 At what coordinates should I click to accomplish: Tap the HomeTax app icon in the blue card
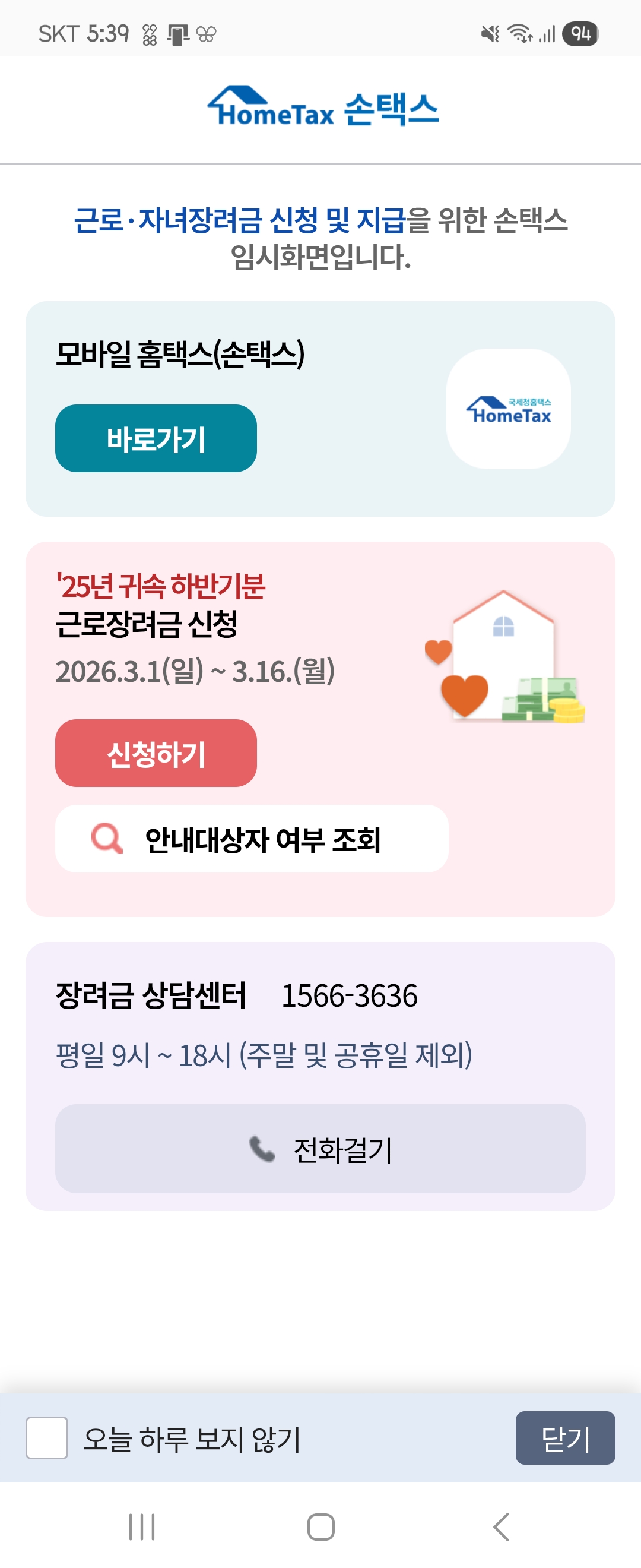click(509, 409)
